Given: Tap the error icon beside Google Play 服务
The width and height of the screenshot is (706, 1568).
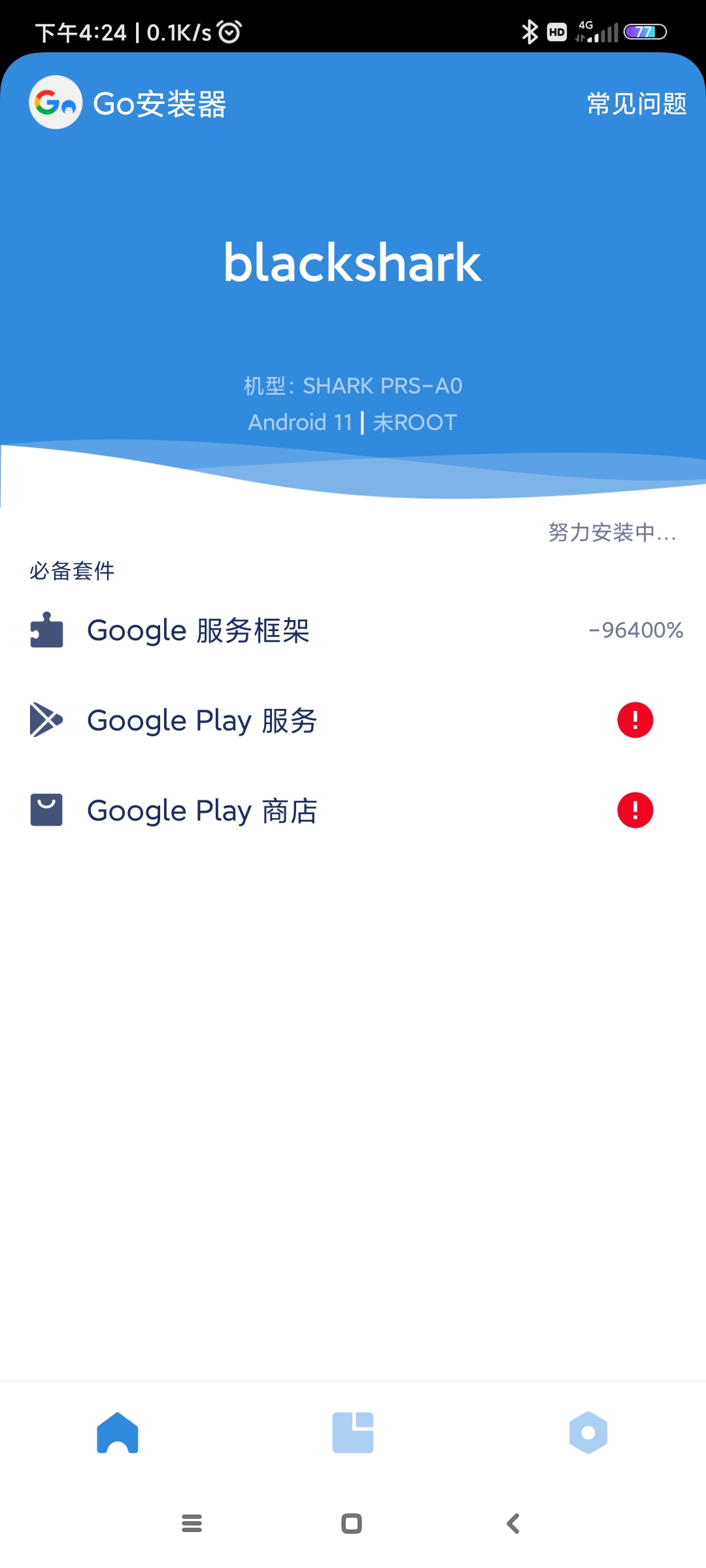Looking at the screenshot, I should 635,720.
